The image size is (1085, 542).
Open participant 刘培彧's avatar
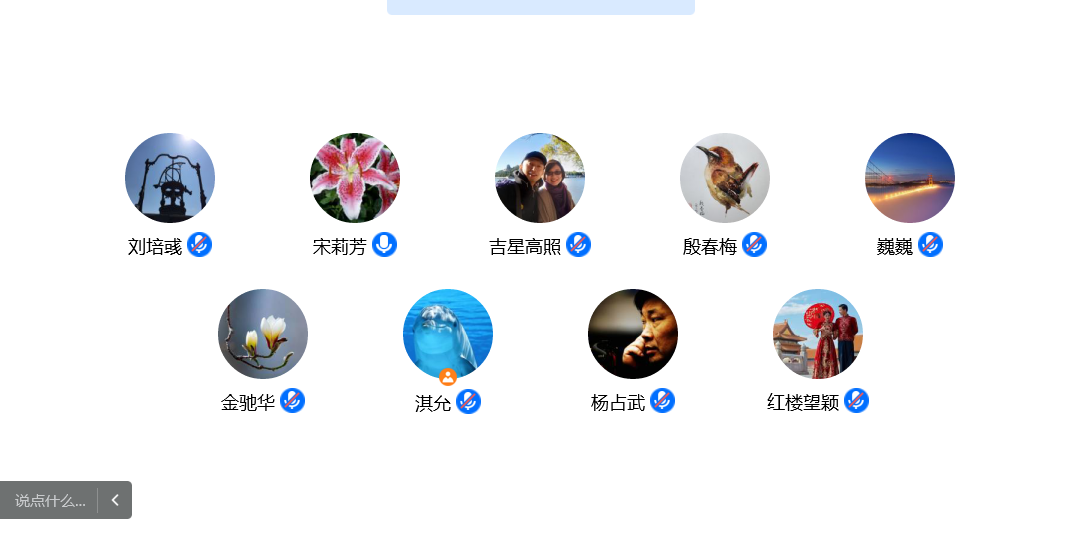click(x=170, y=178)
